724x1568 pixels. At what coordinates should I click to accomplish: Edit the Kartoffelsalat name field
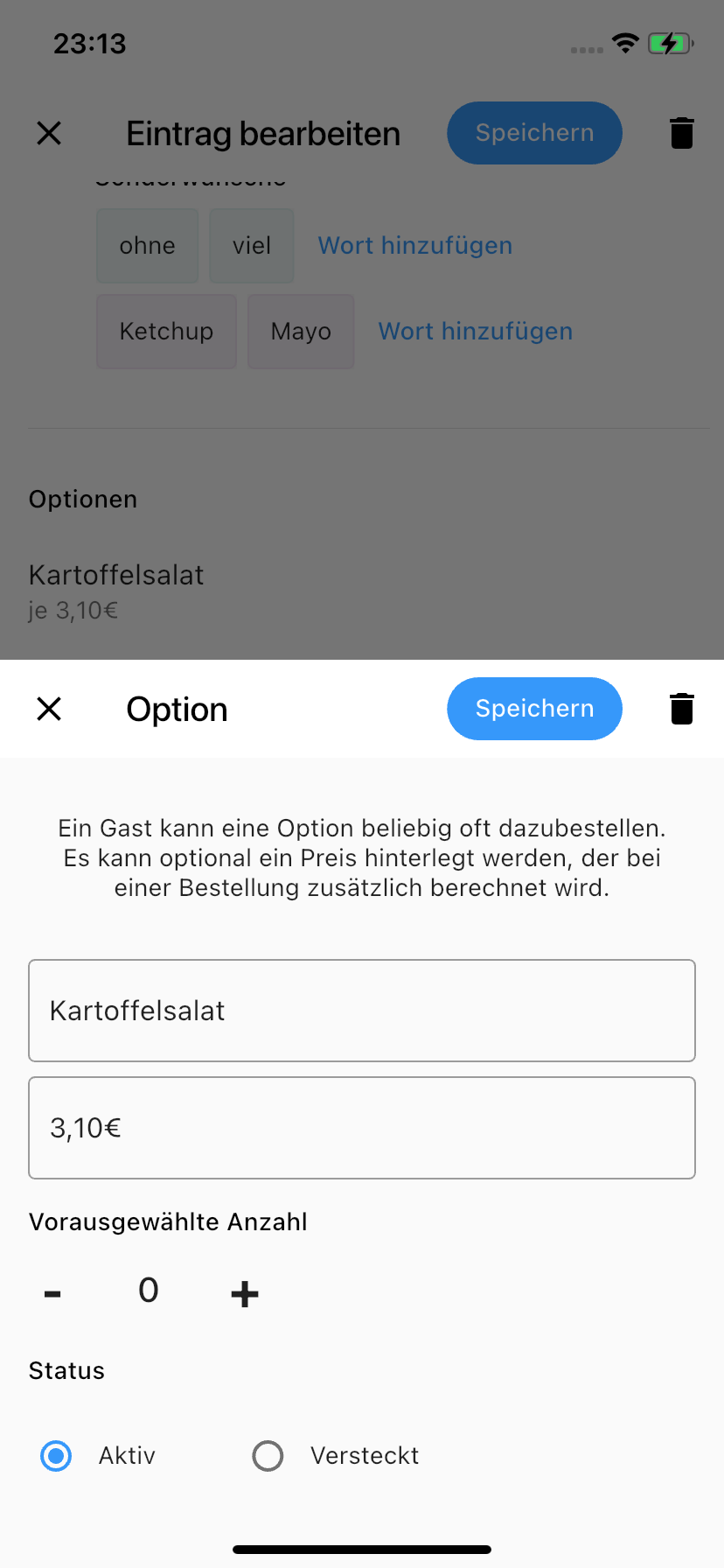[x=362, y=1011]
